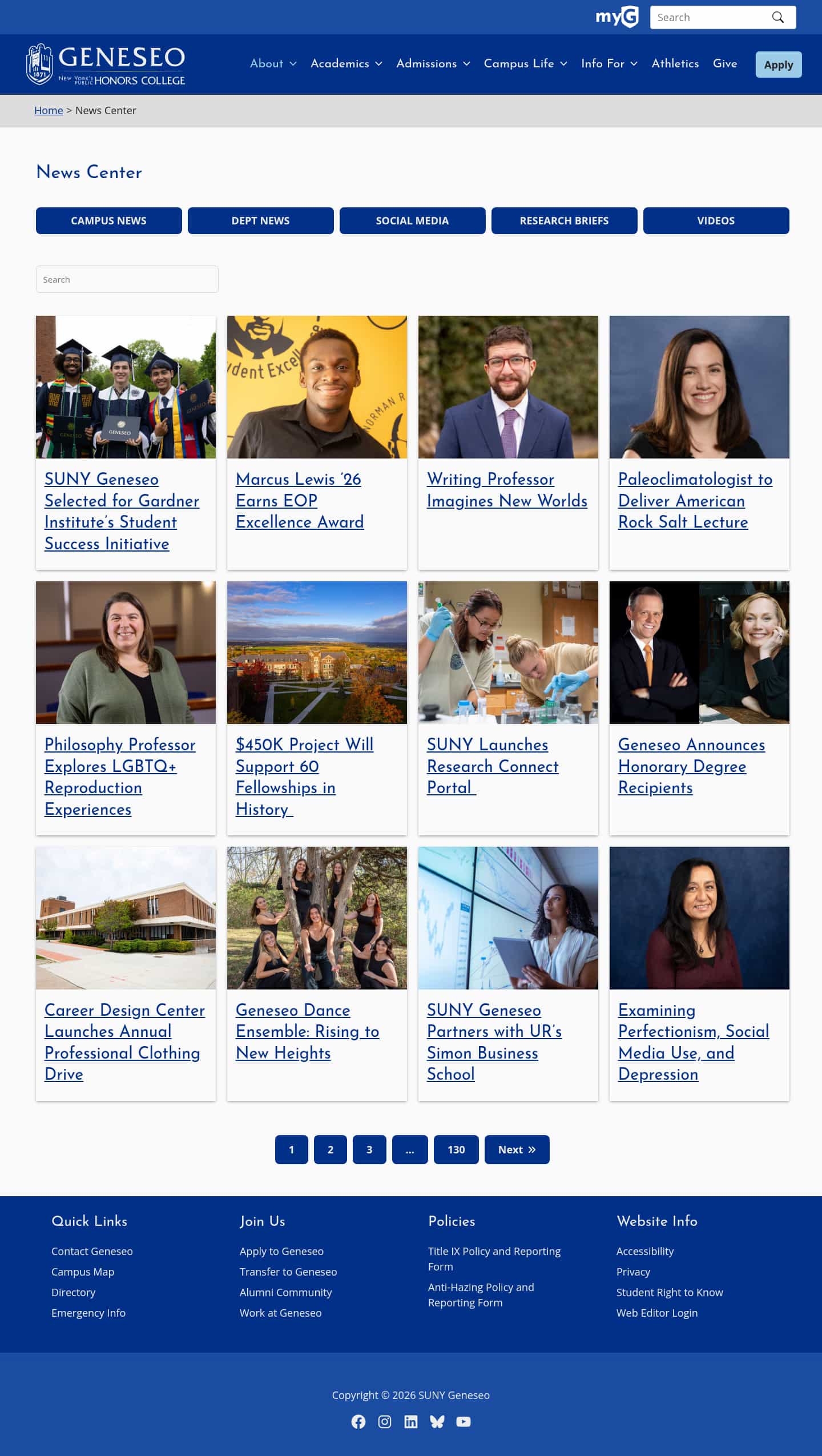Tap the Apply button
This screenshot has width=822, height=1456.
[x=778, y=65]
